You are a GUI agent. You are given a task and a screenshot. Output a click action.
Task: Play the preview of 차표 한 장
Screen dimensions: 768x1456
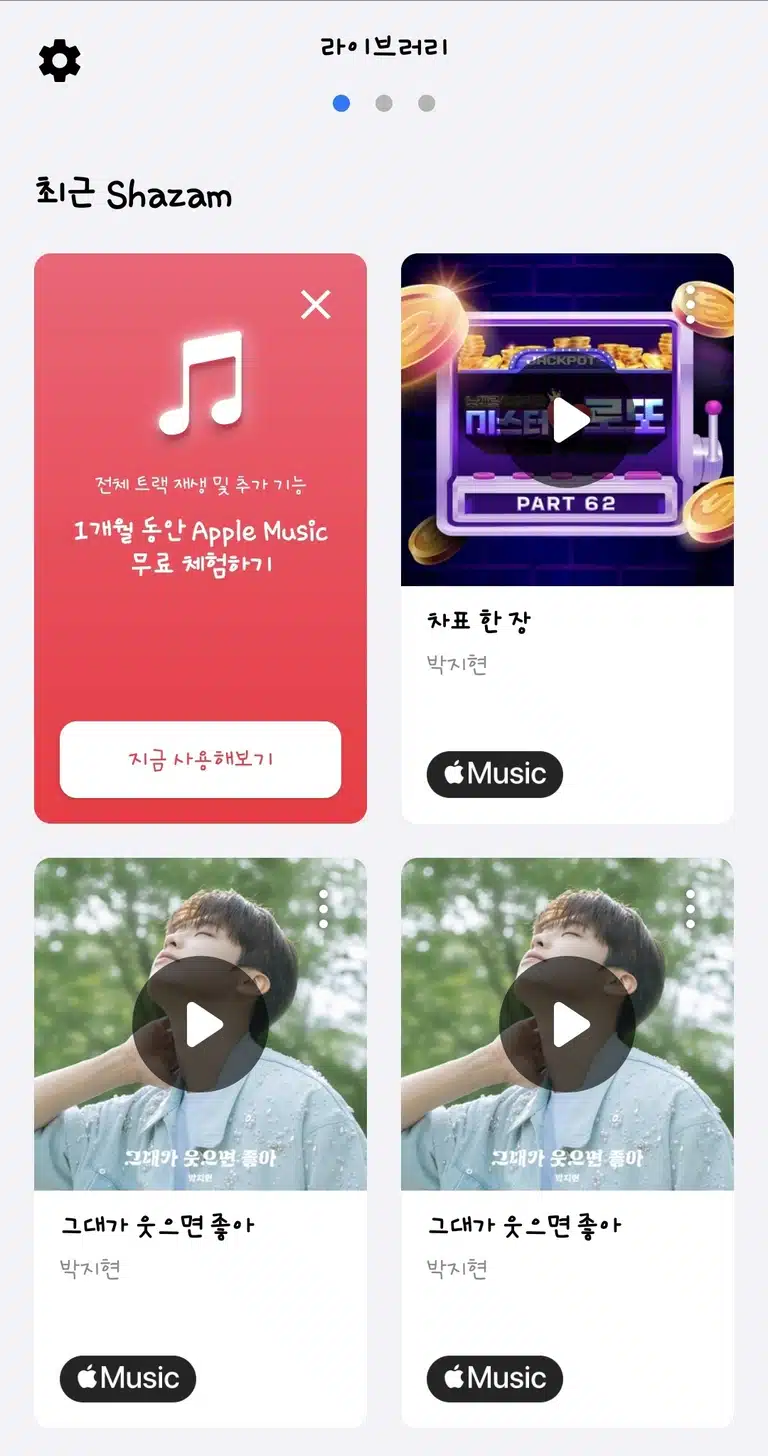click(567, 420)
